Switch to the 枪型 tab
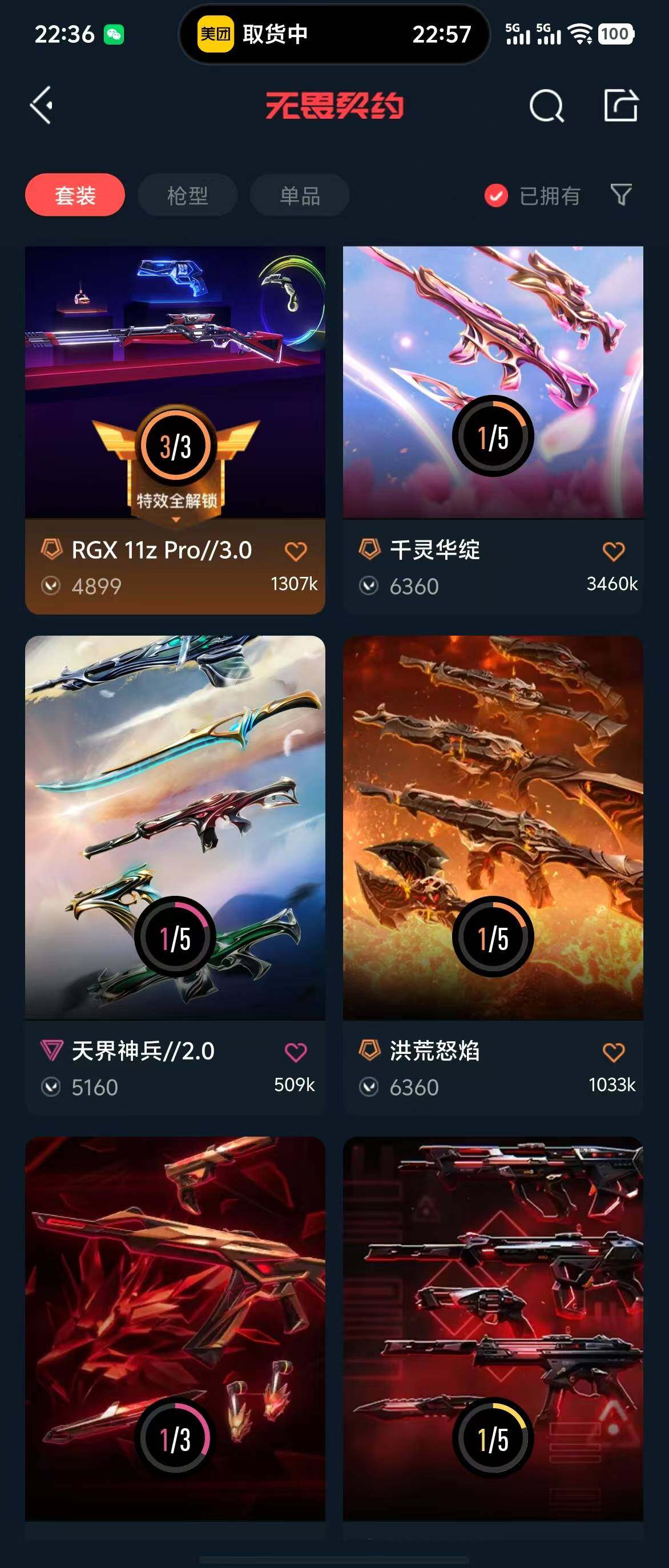 pos(187,195)
